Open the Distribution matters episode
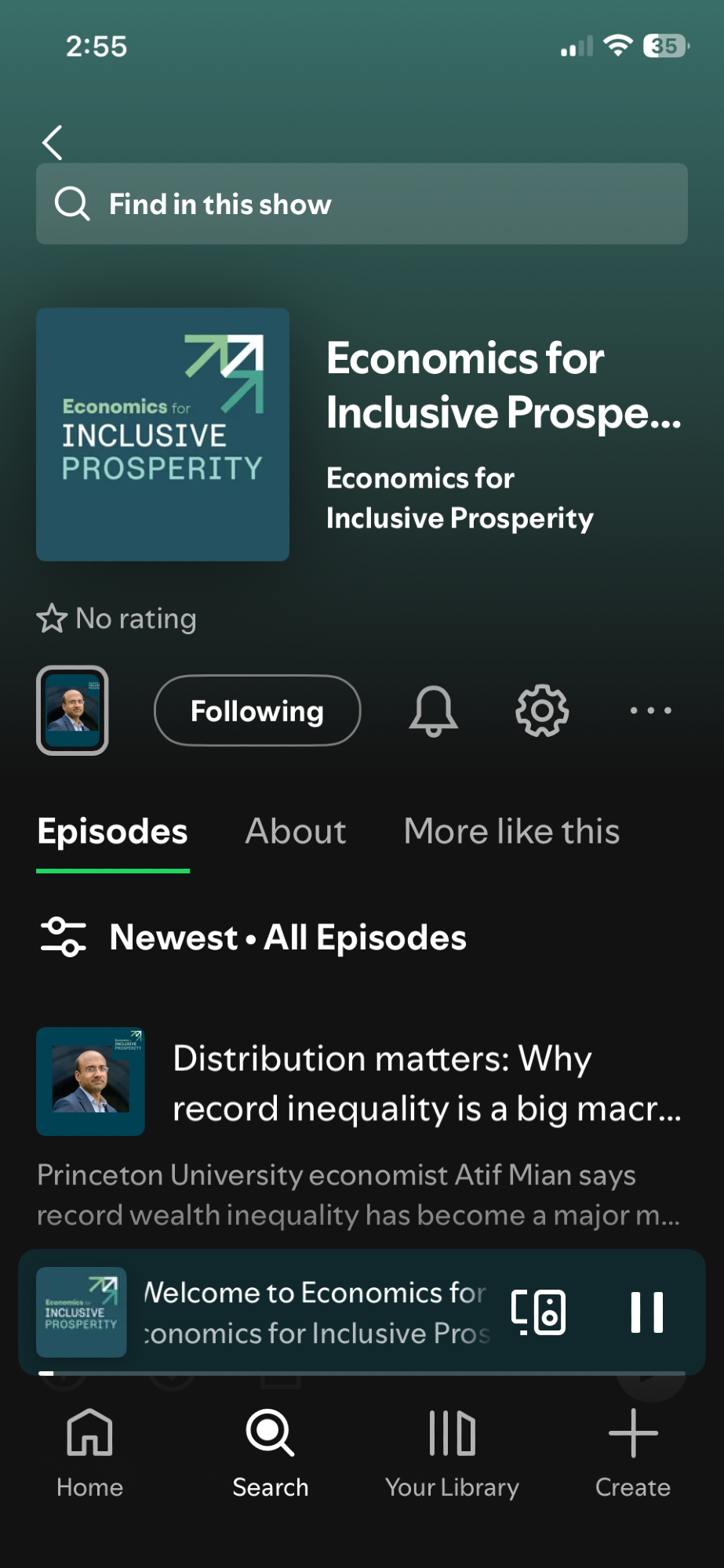Image resolution: width=724 pixels, height=1568 pixels. (427, 1083)
